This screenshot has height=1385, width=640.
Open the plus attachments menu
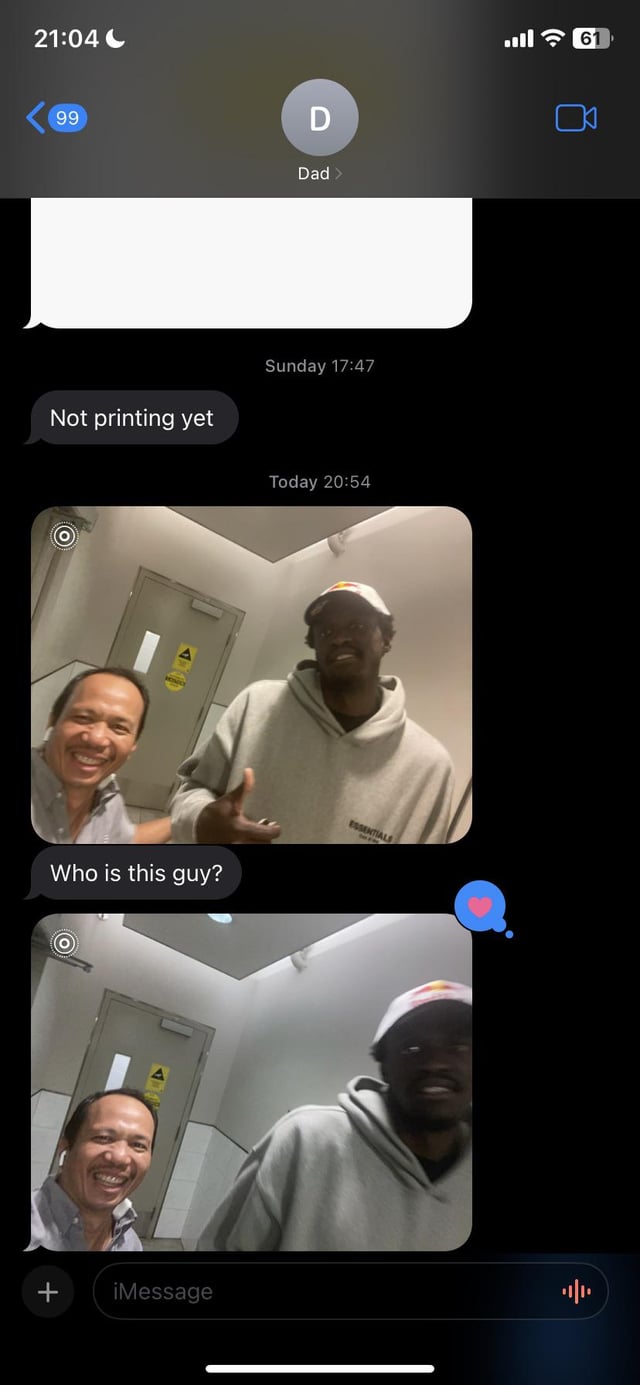tap(48, 1292)
